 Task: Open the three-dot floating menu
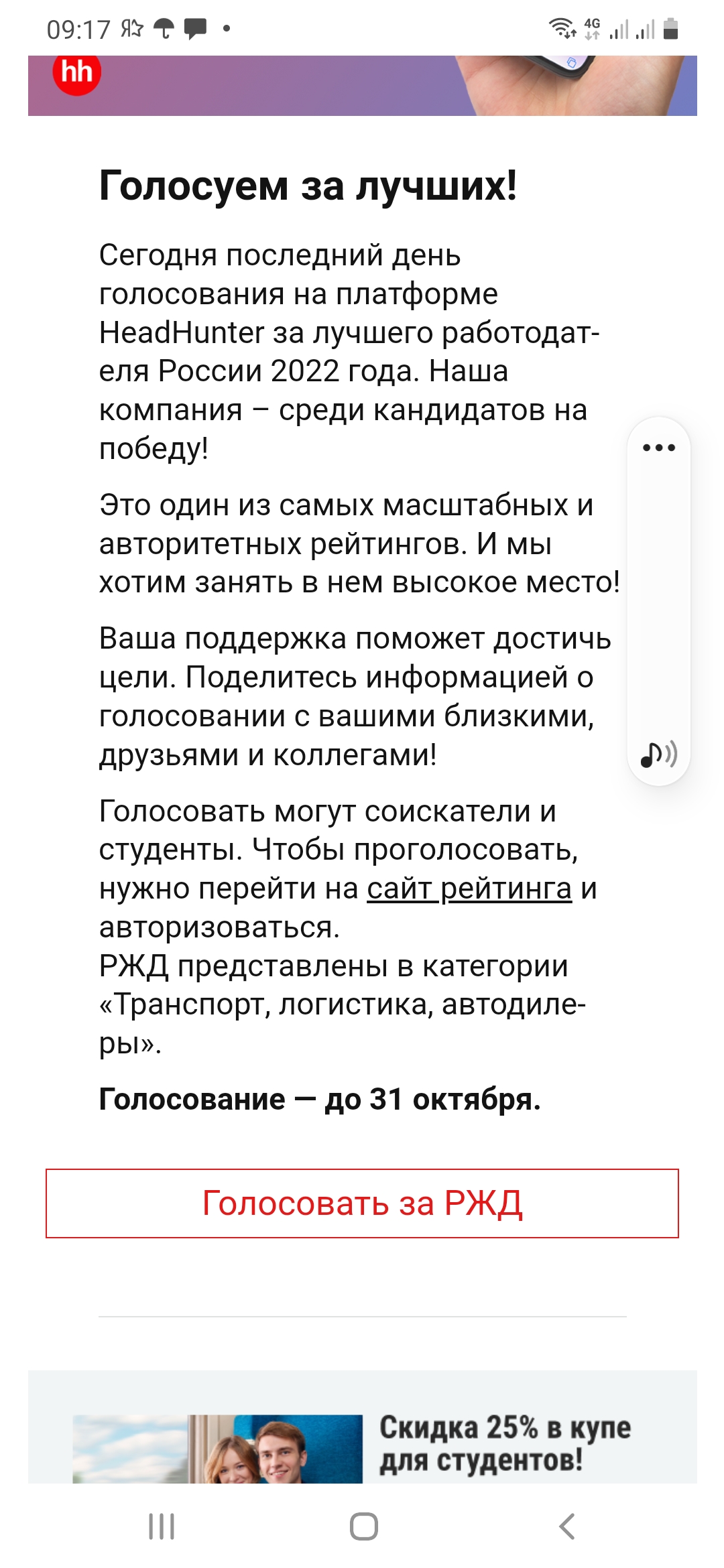point(658,448)
